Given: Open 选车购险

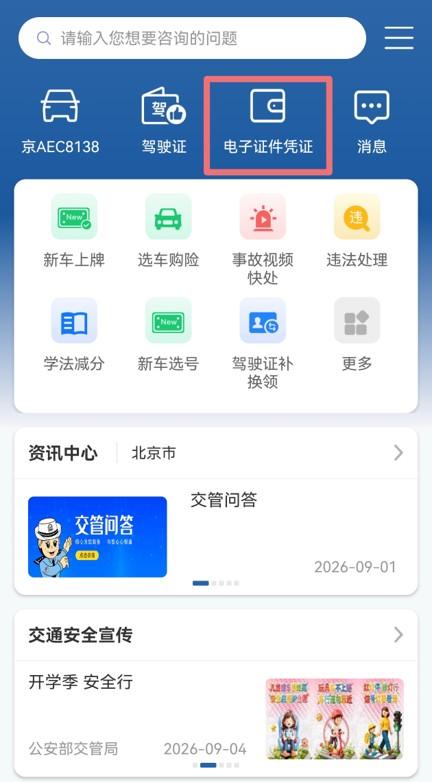Looking at the screenshot, I should click(168, 232).
